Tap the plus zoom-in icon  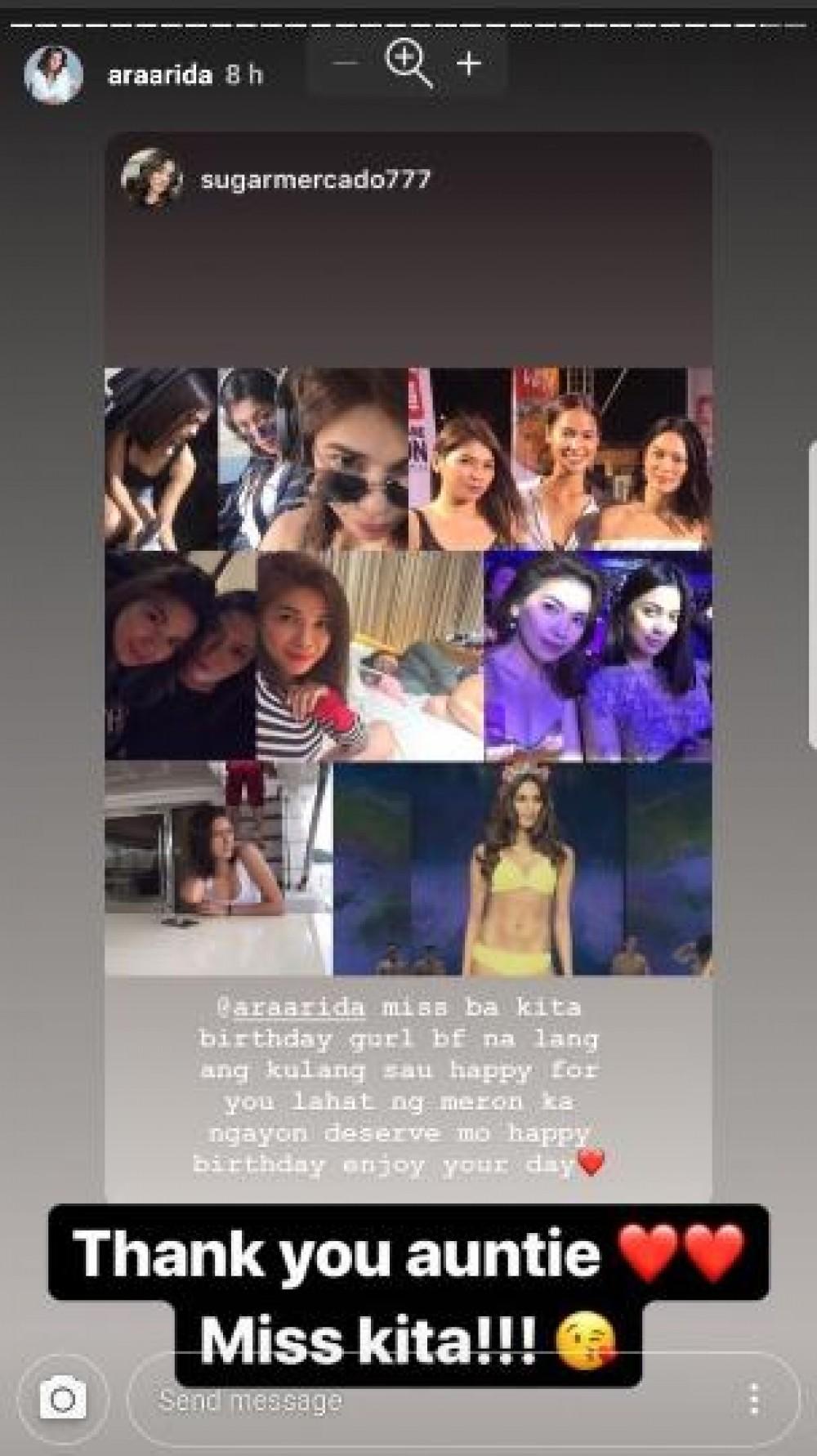tap(469, 64)
